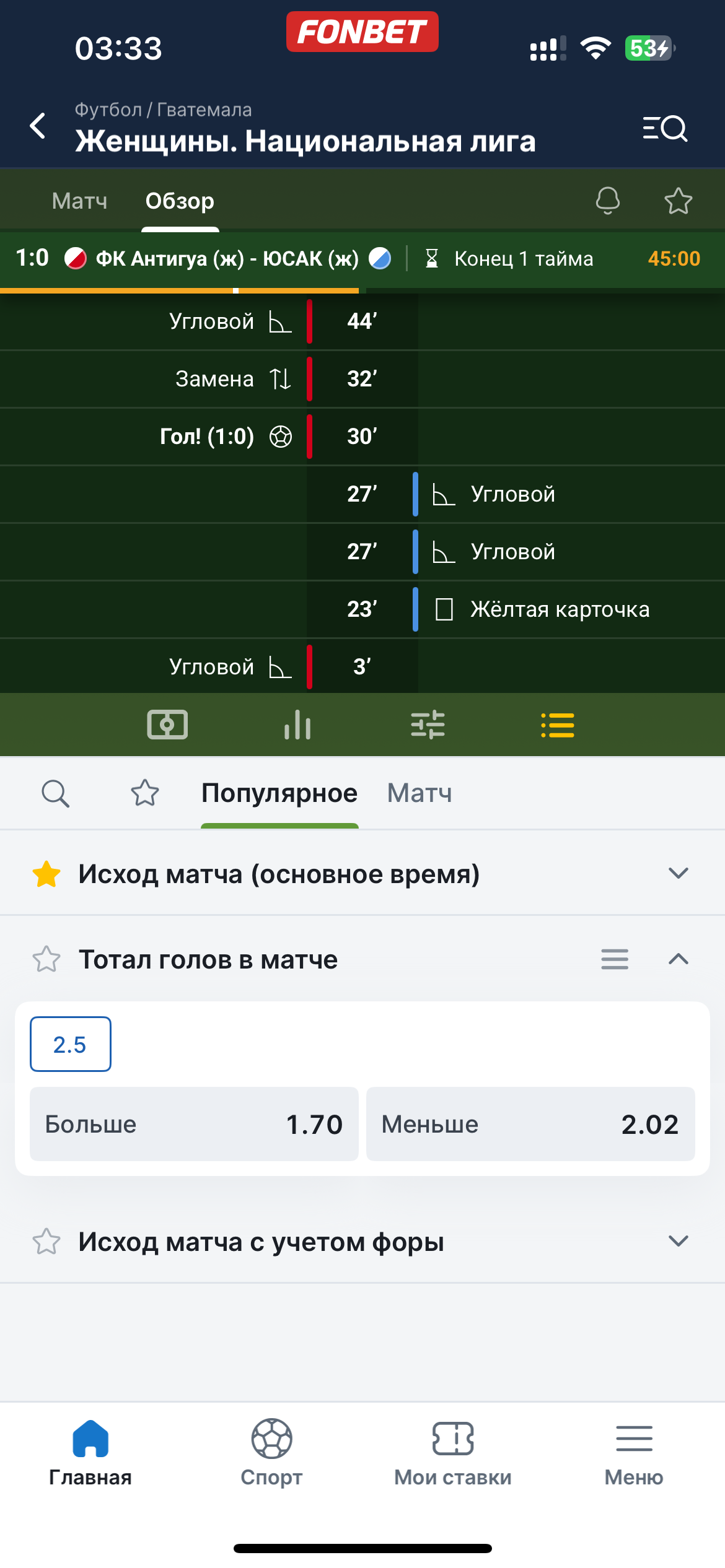Open the sliders comparison icon
Viewport: 725px width, 1568px height.
pos(428,725)
